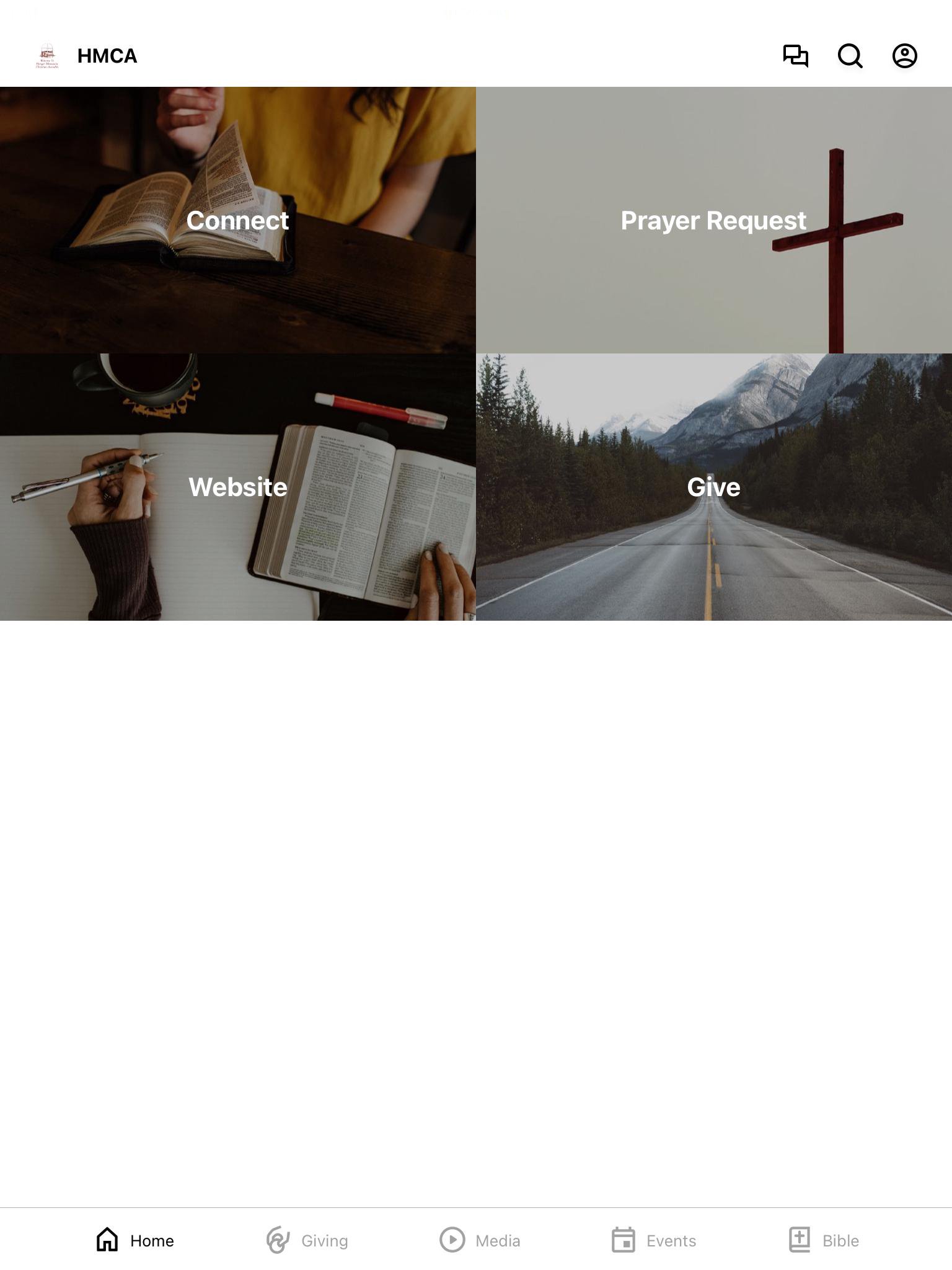The width and height of the screenshot is (952, 1270).
Task: Open the Connect tile
Action: pos(238,220)
